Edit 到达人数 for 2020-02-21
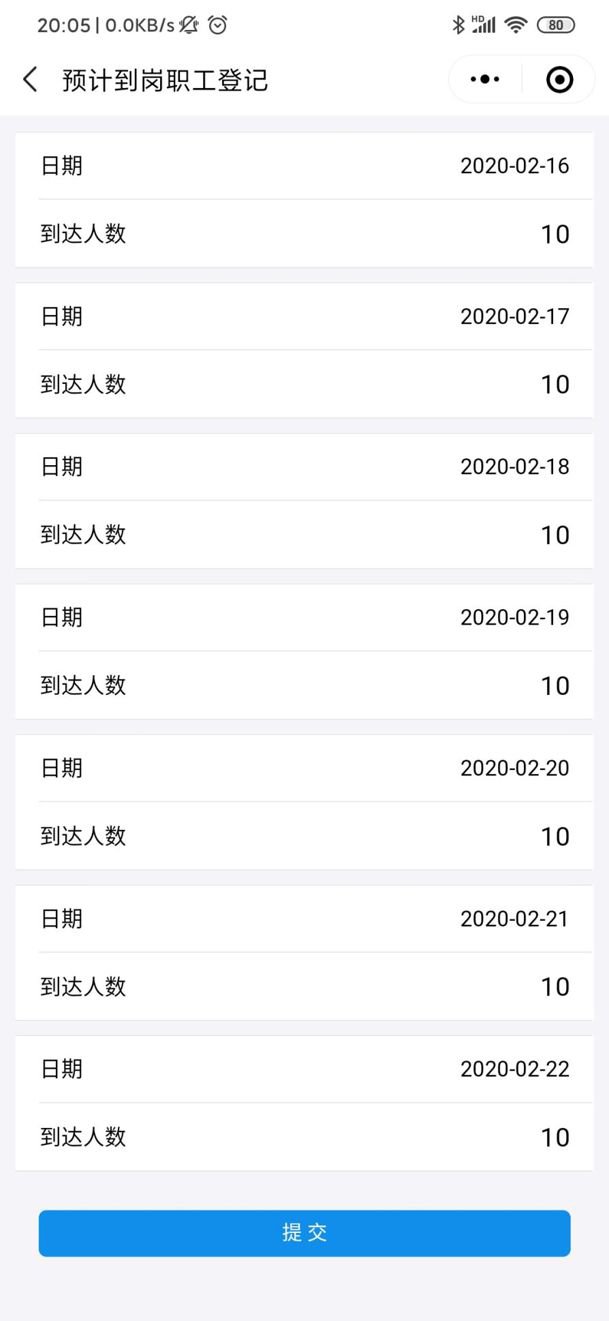Viewport: 609px width, 1321px height. coord(554,987)
